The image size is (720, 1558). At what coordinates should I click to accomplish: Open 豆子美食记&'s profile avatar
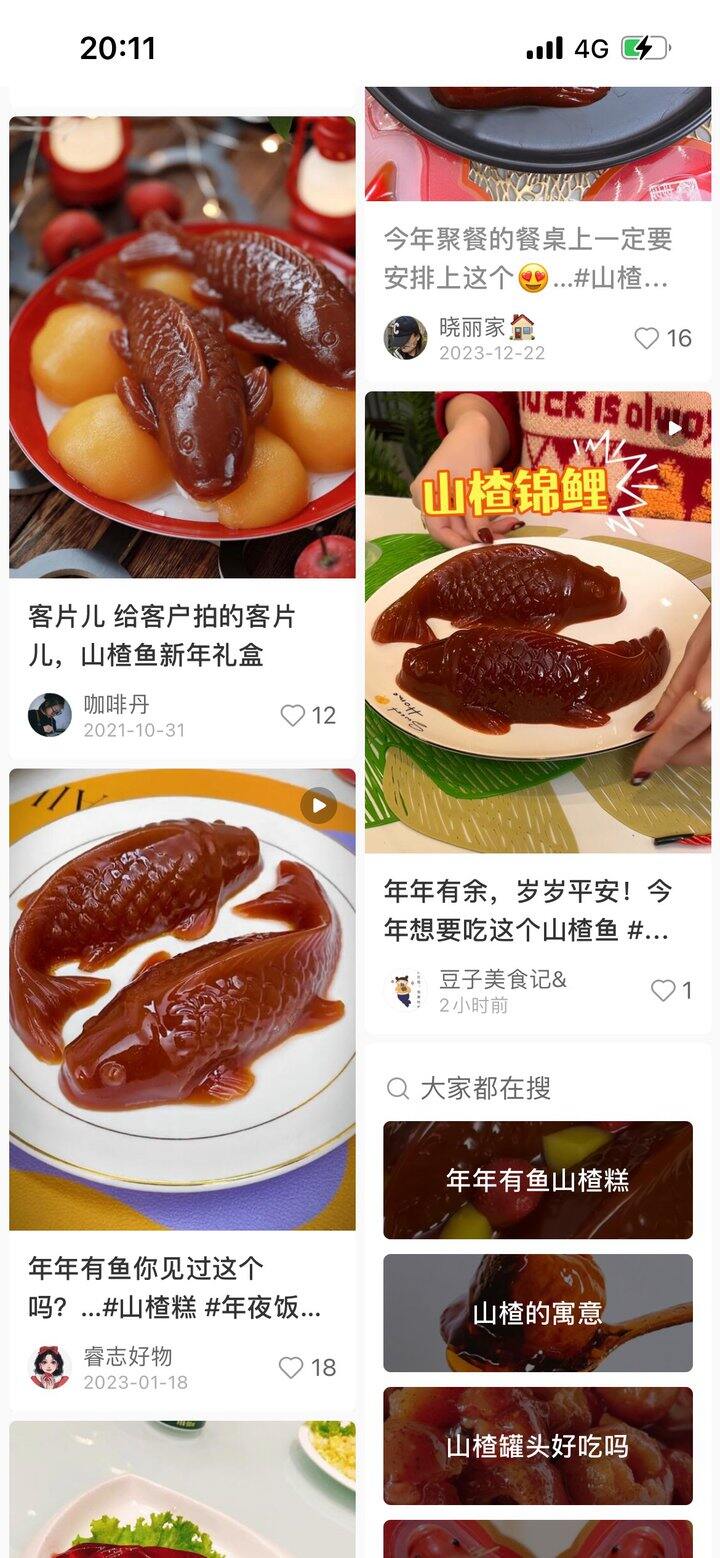(405, 990)
